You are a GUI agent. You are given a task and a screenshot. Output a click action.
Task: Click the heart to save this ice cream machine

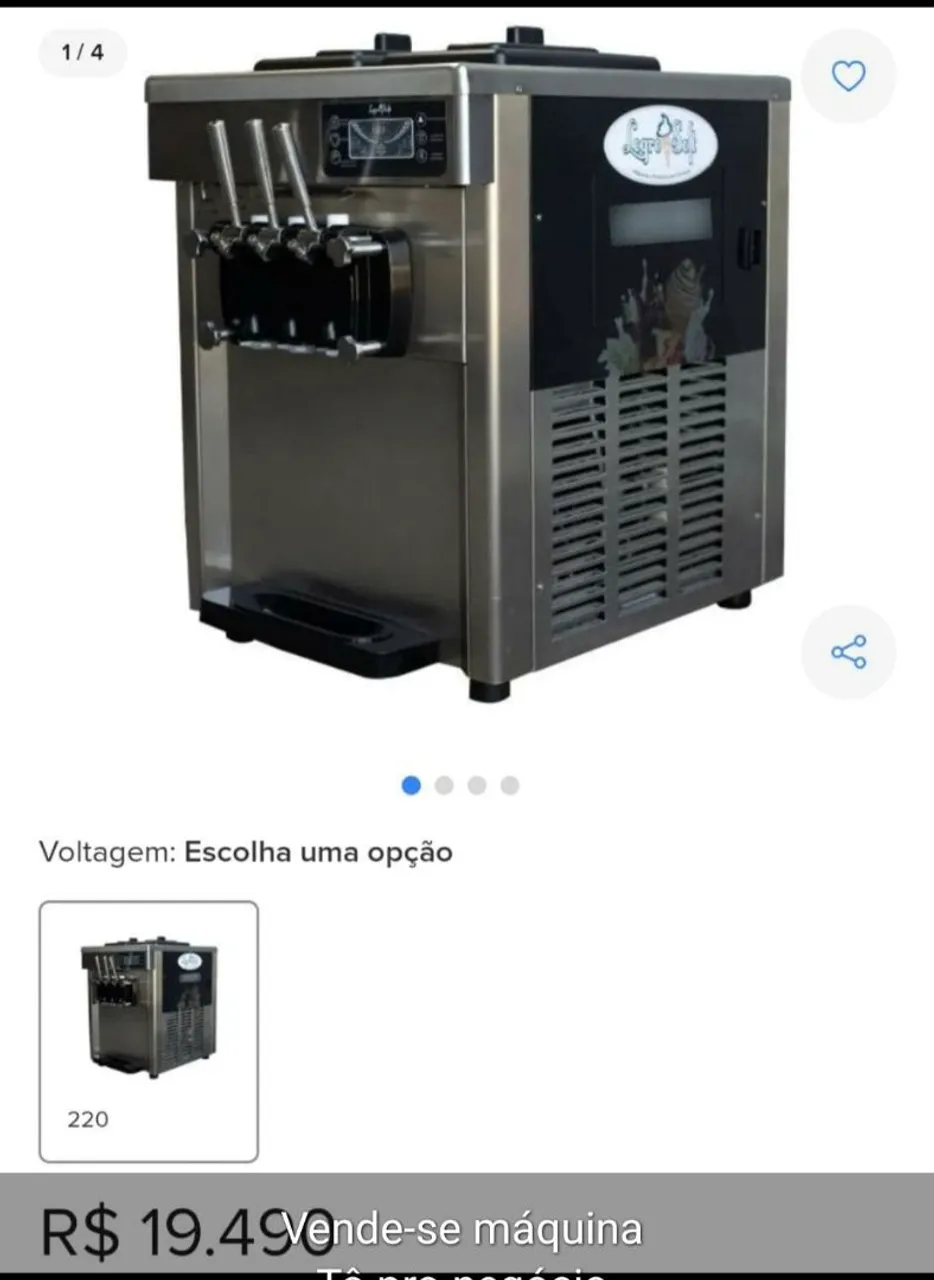[848, 76]
